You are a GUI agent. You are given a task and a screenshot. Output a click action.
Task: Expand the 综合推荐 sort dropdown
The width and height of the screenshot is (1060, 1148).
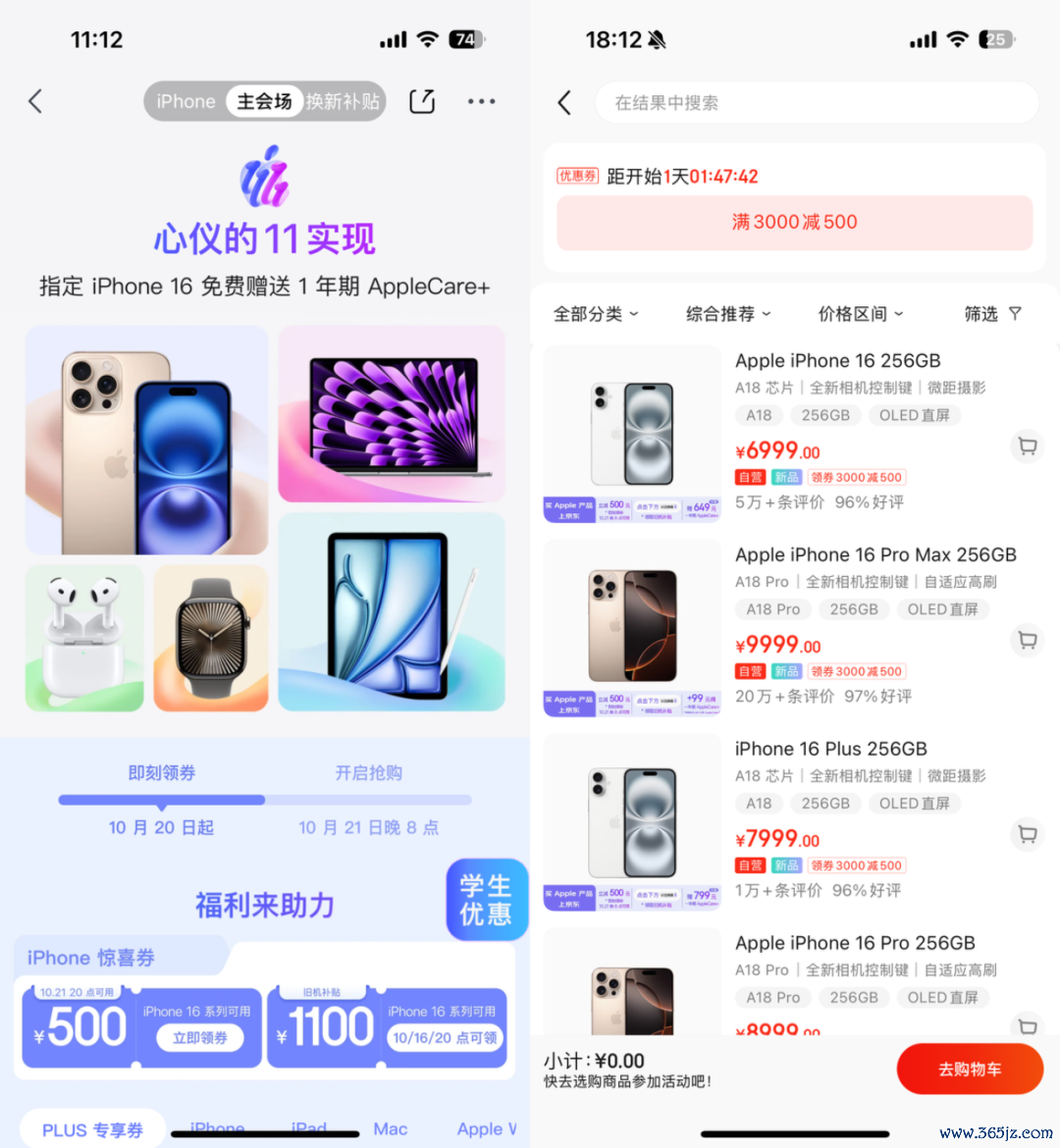pos(728,314)
